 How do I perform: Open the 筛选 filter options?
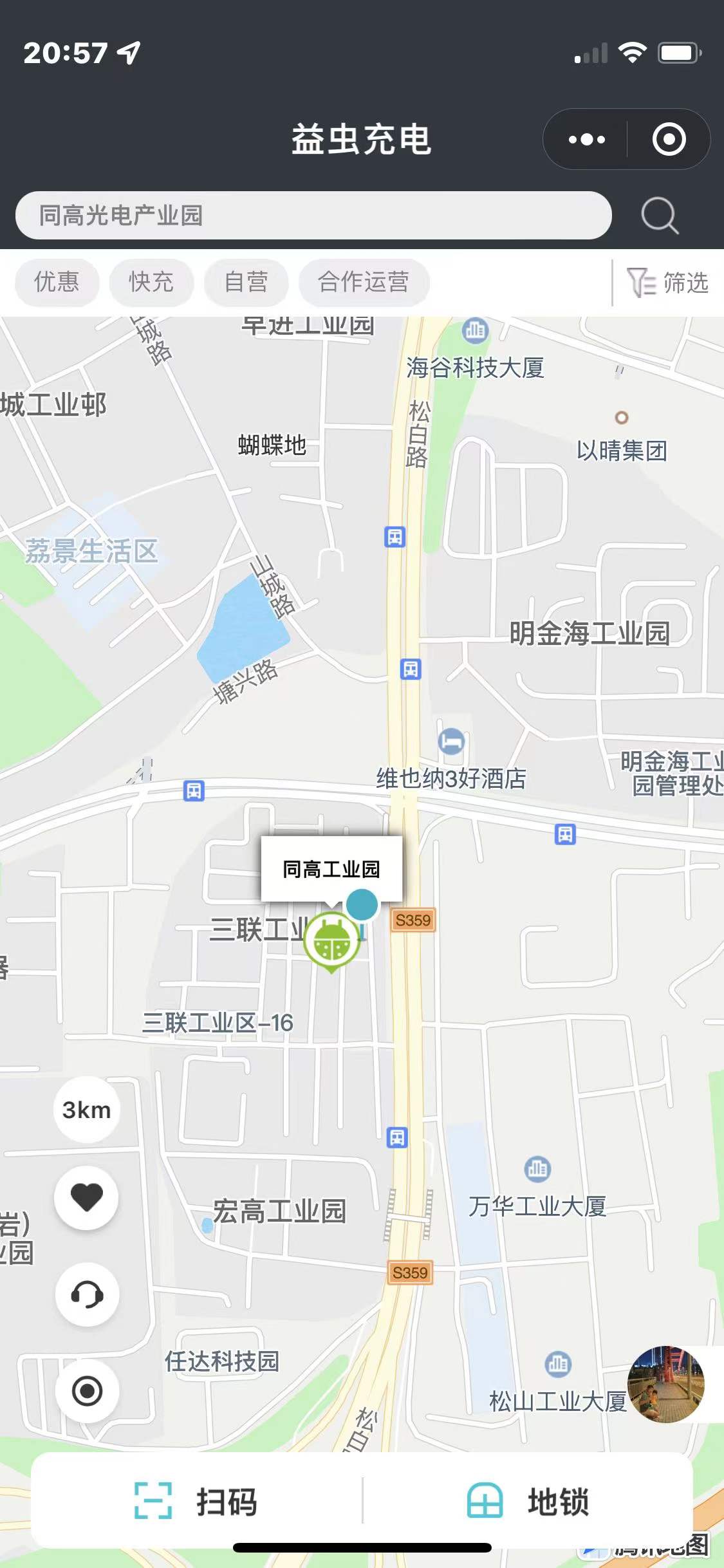[668, 283]
